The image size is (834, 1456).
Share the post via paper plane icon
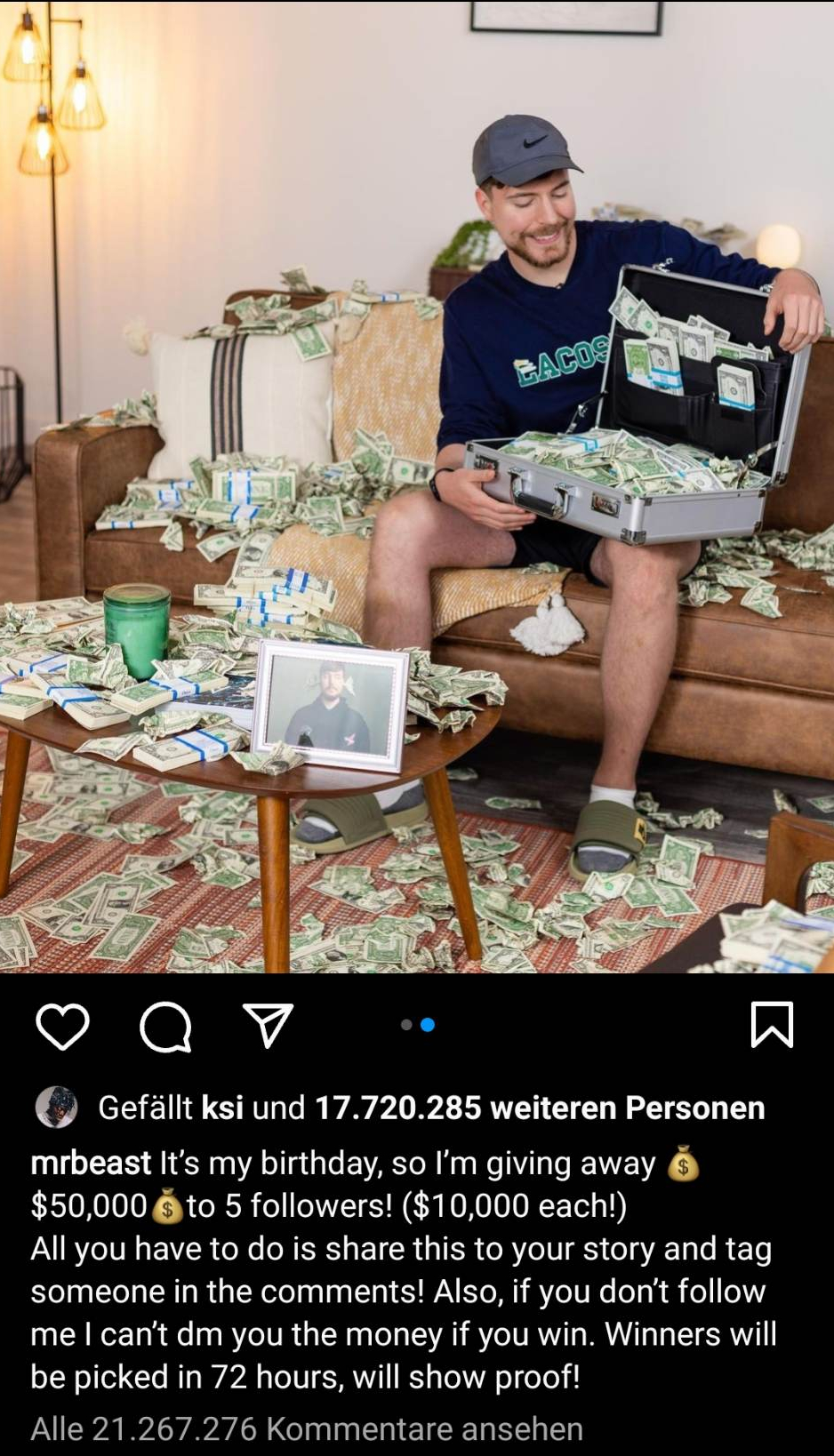(268, 1026)
